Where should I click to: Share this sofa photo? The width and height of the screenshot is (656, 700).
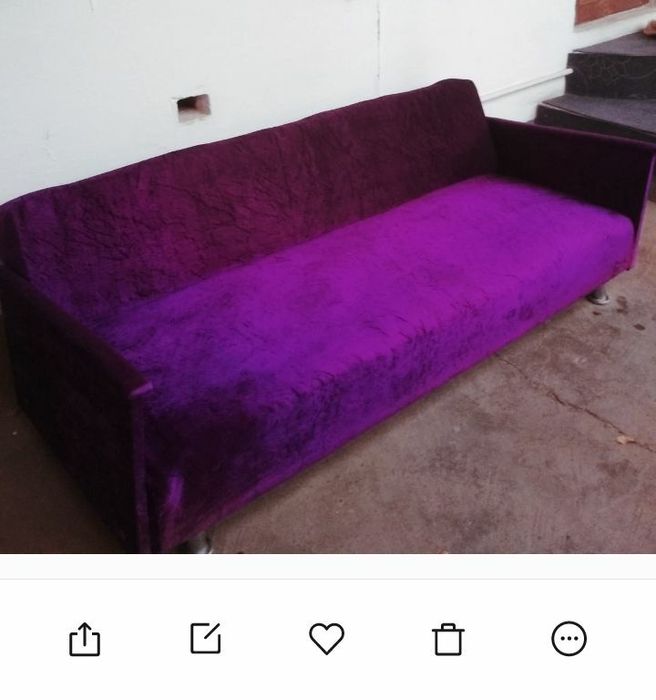85,639
